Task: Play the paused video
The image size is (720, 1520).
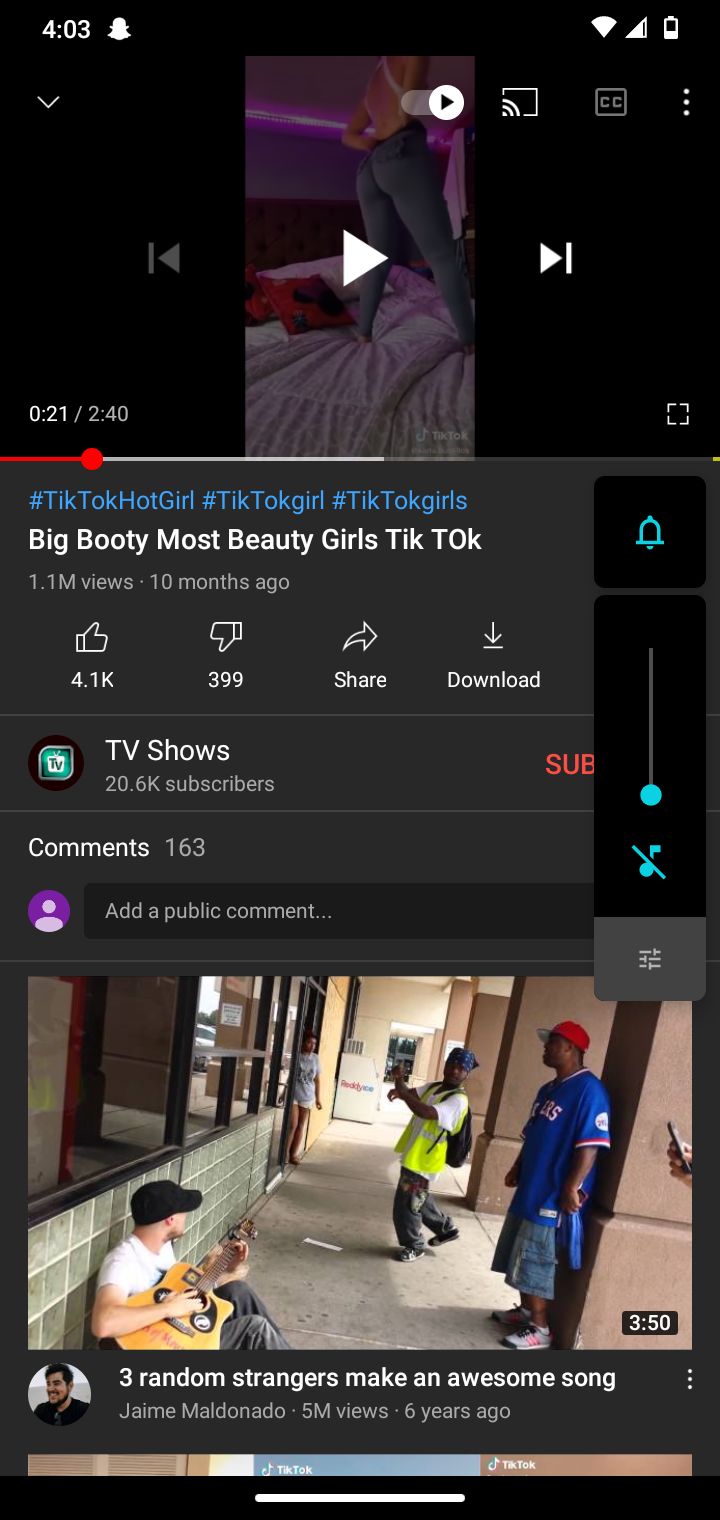Action: 362,258
